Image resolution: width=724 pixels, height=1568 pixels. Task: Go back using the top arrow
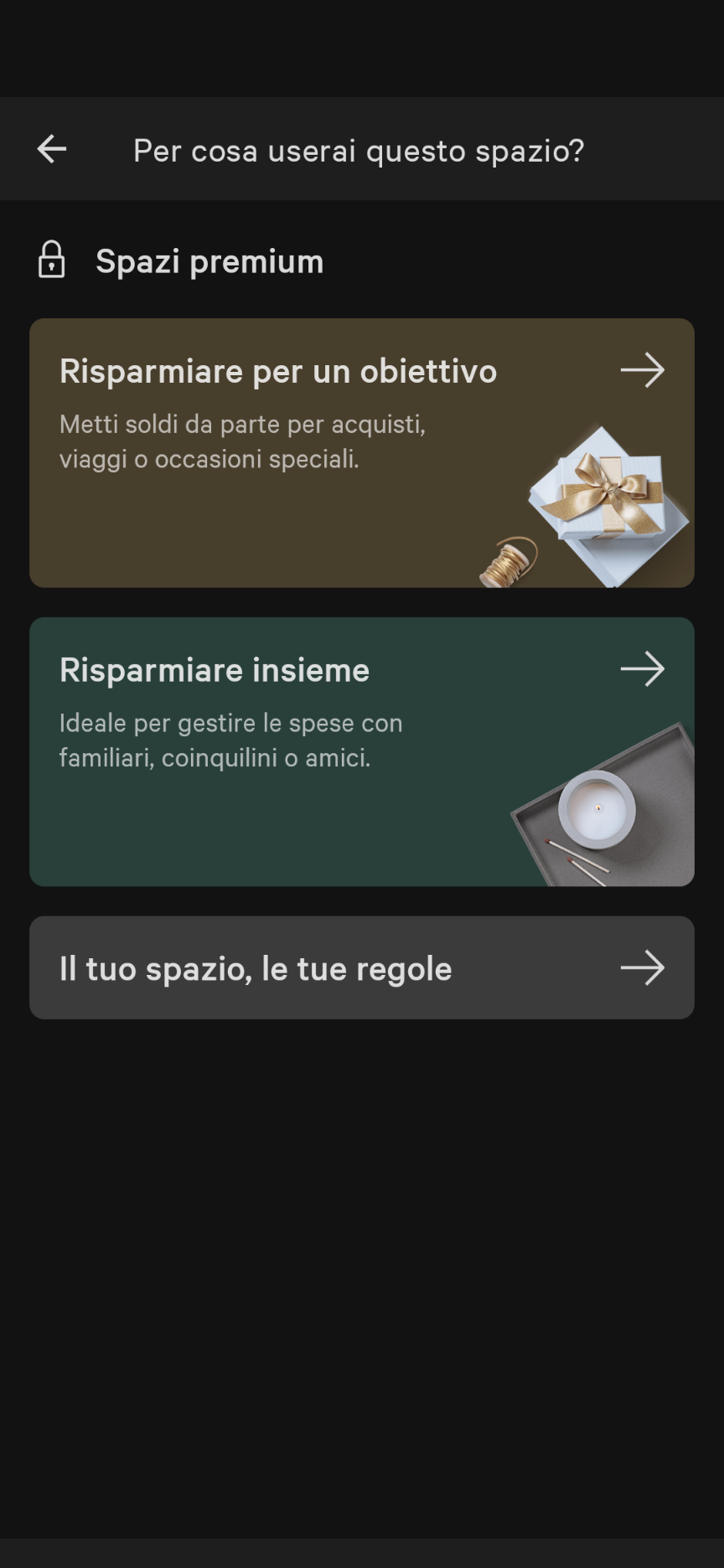[52, 149]
